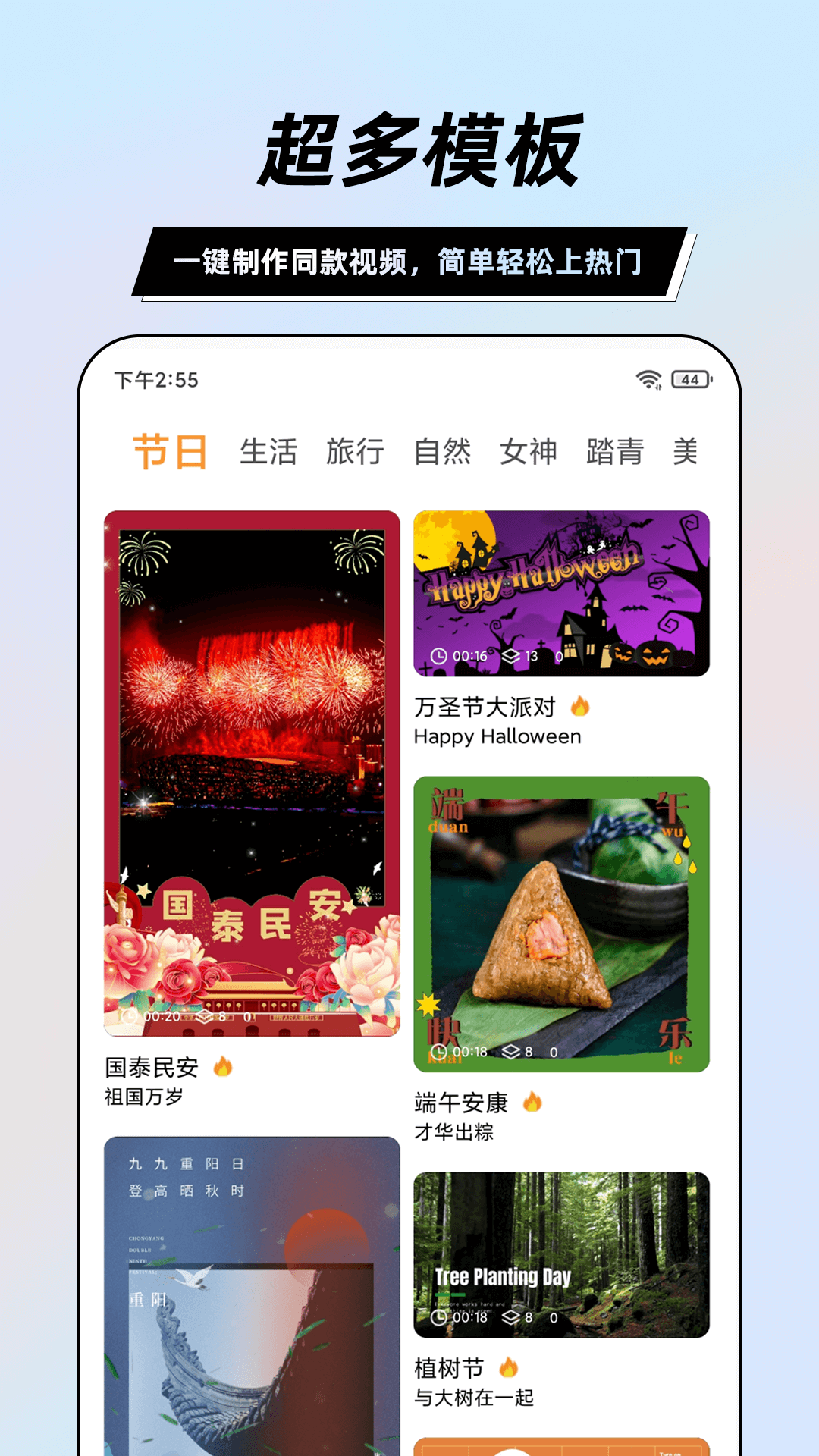The image size is (819, 1456).
Task: Click the battery indicator showing 44
Action: 689,379
